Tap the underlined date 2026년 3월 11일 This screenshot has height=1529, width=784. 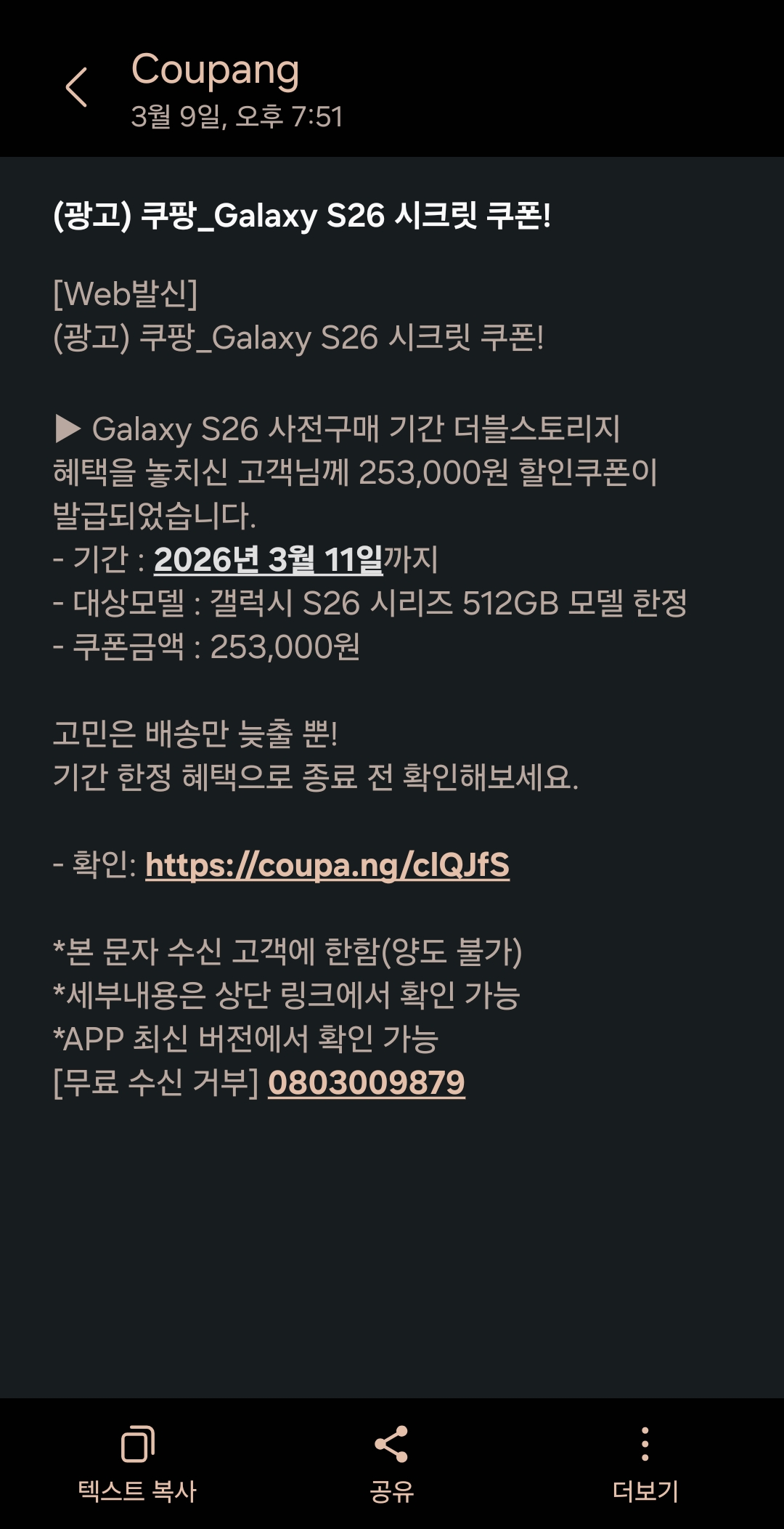point(268,559)
